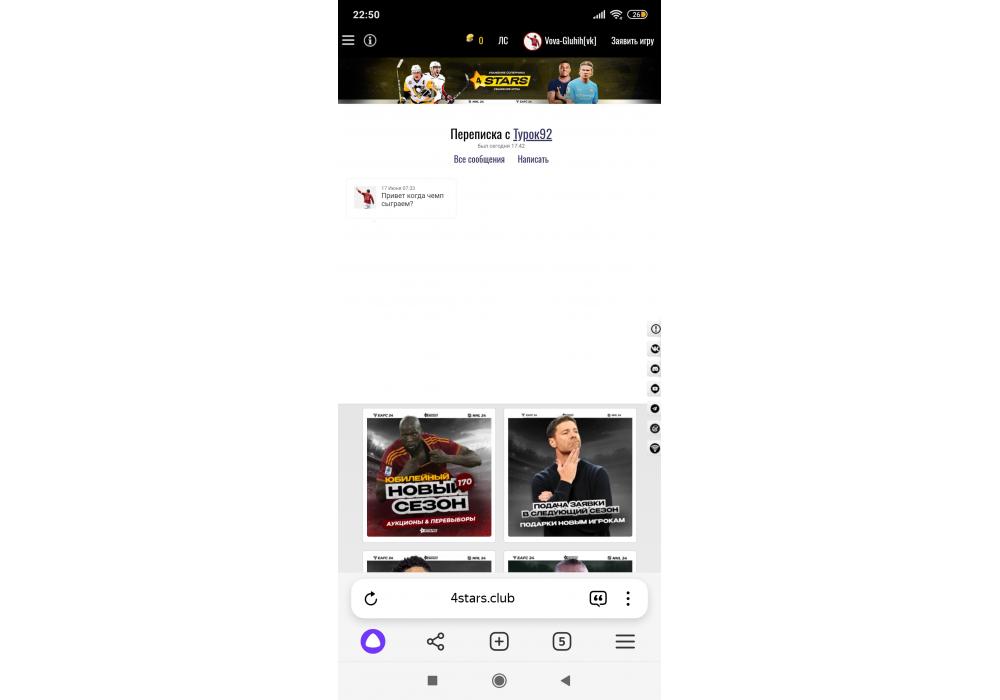Tap Написать to write a message

tap(533, 159)
